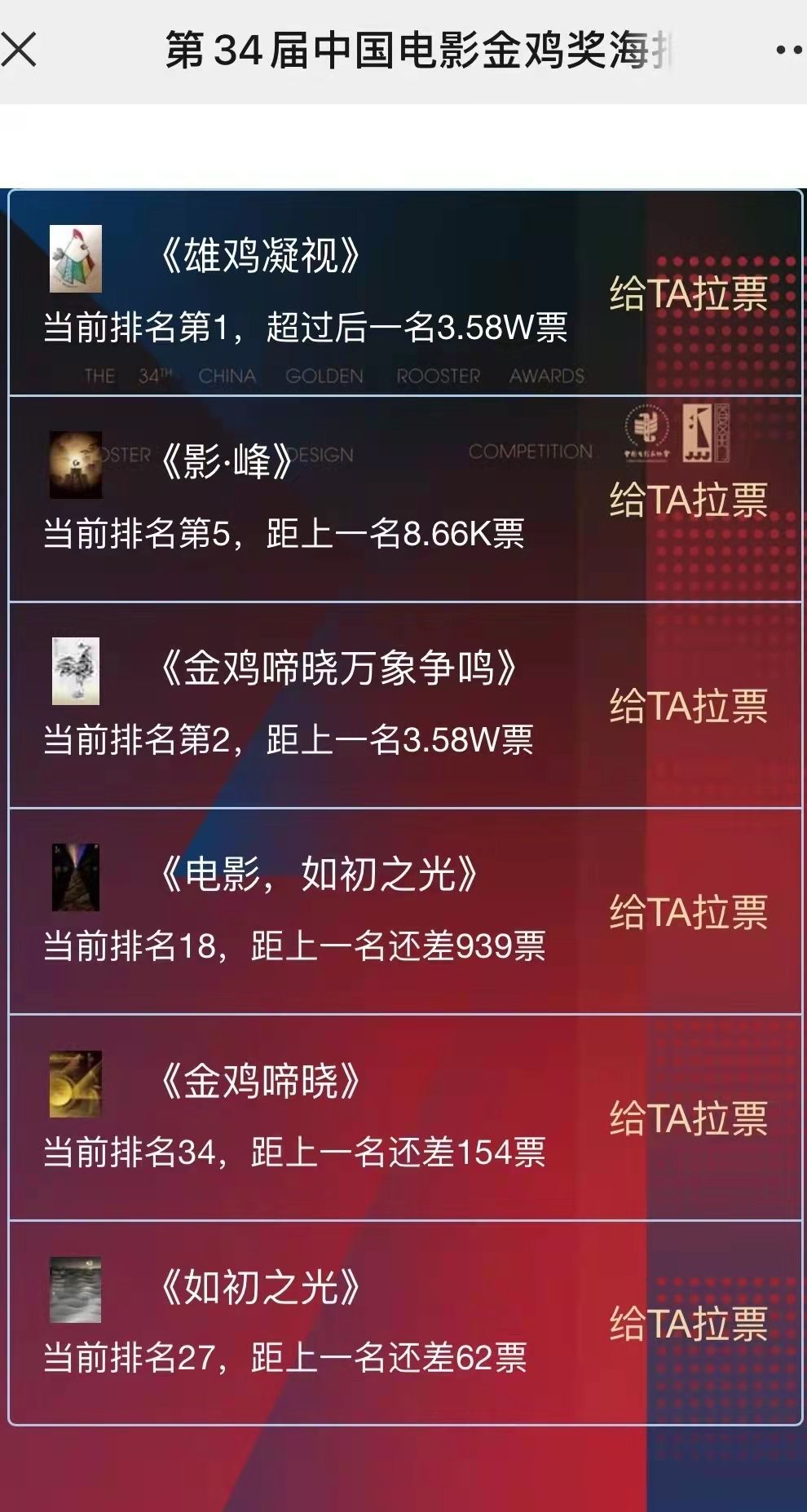View the 《电影，如初之光》 poster thumbnail
Viewport: 807px width, 1512px height.
(76, 878)
